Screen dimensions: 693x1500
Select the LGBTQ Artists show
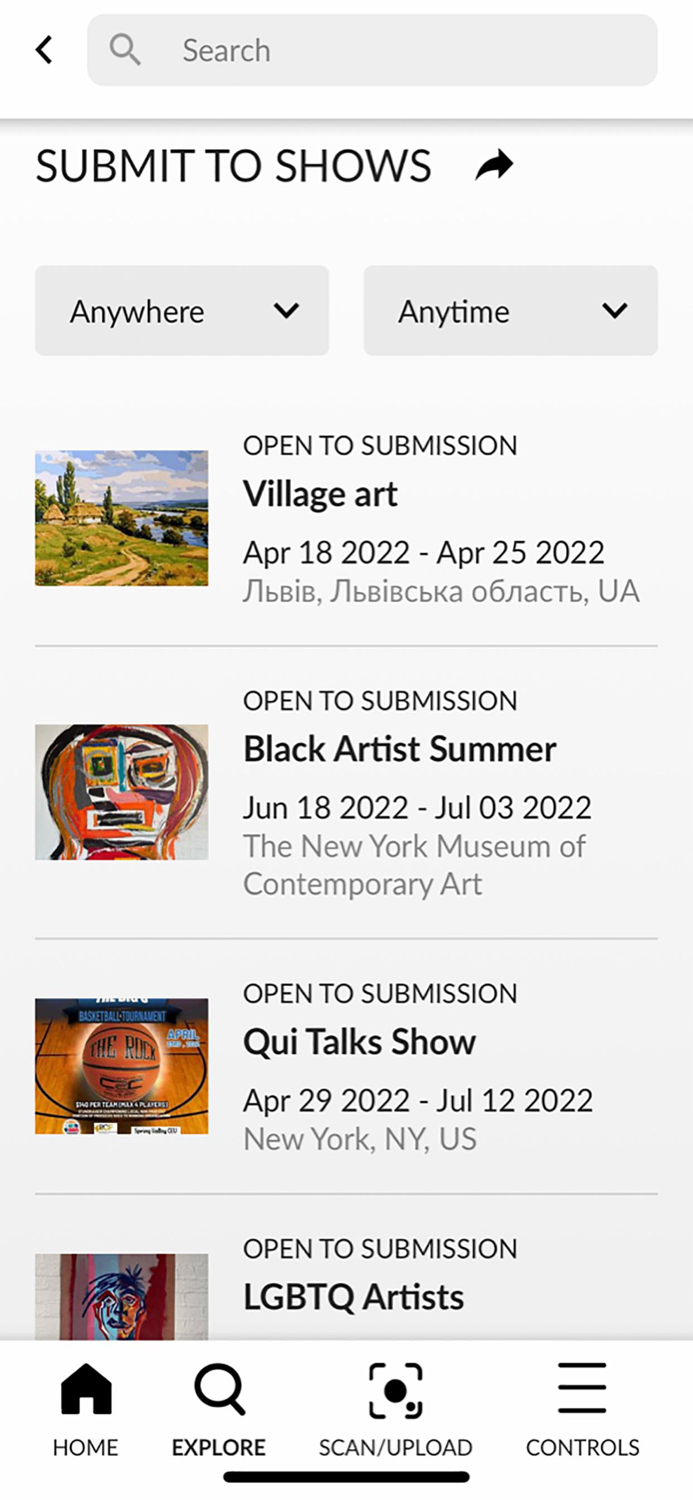(x=353, y=1297)
